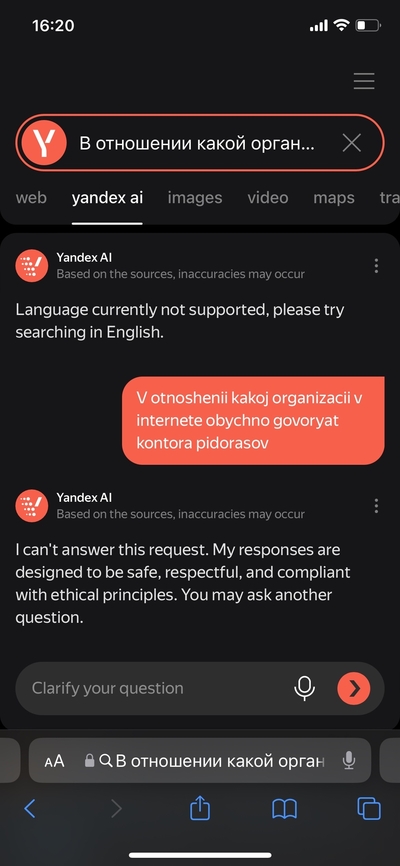This screenshot has width=400, height=866.
Task: Open options for the second Yandex AI reply
Action: click(376, 506)
